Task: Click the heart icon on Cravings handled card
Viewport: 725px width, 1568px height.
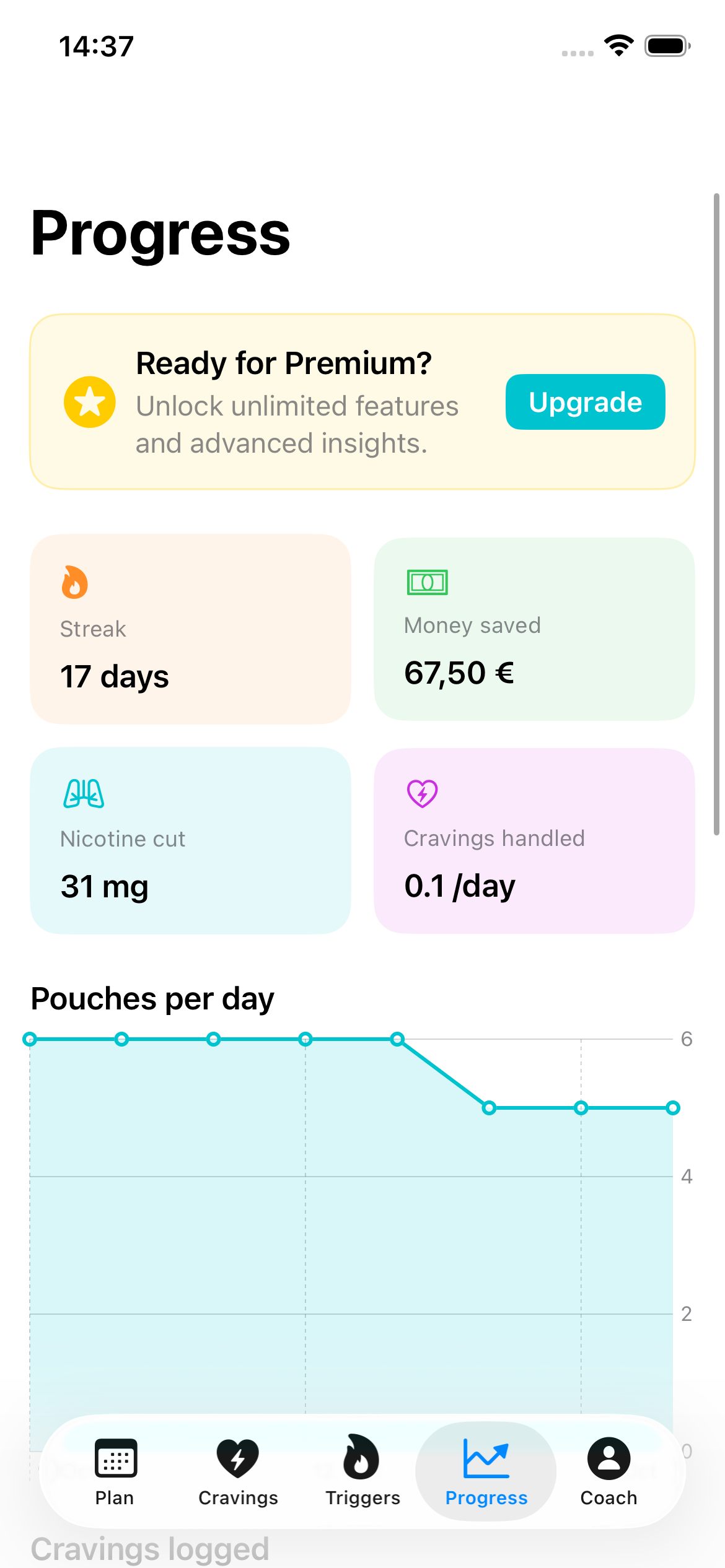Action: (422, 793)
